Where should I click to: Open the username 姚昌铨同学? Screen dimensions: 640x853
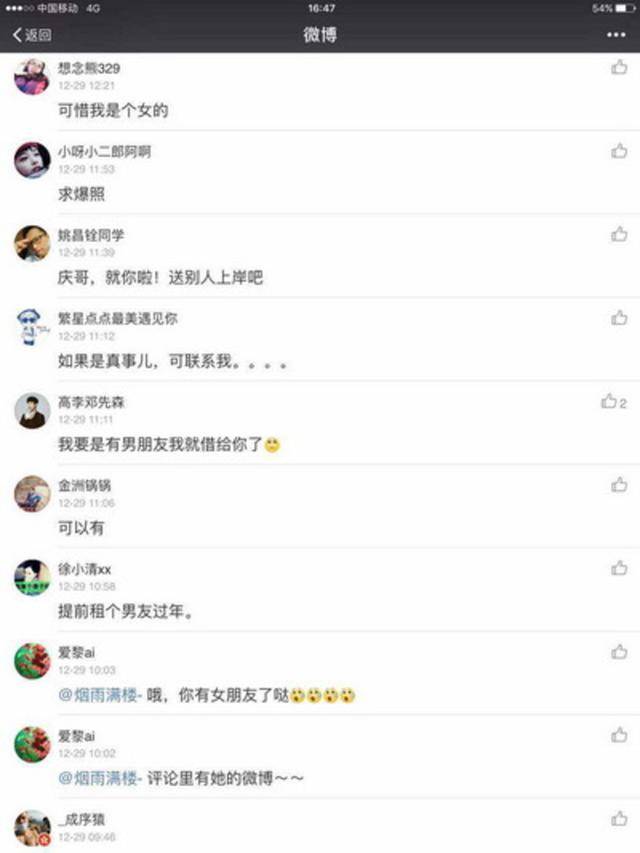coord(91,235)
